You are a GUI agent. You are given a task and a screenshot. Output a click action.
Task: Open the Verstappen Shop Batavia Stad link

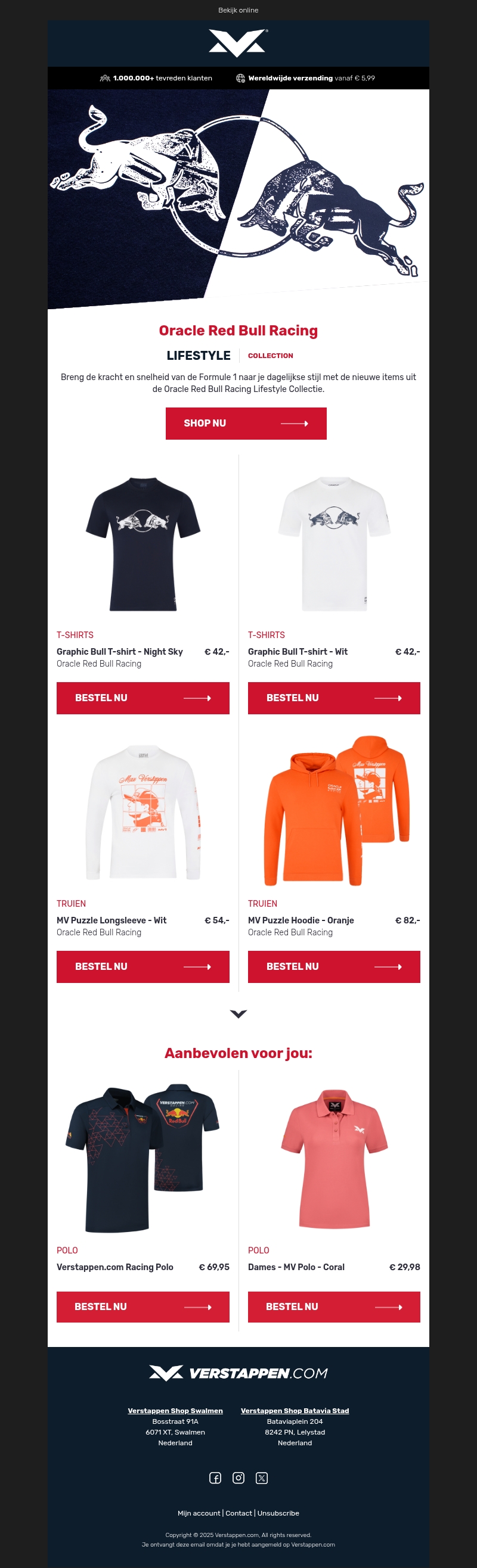294,1410
